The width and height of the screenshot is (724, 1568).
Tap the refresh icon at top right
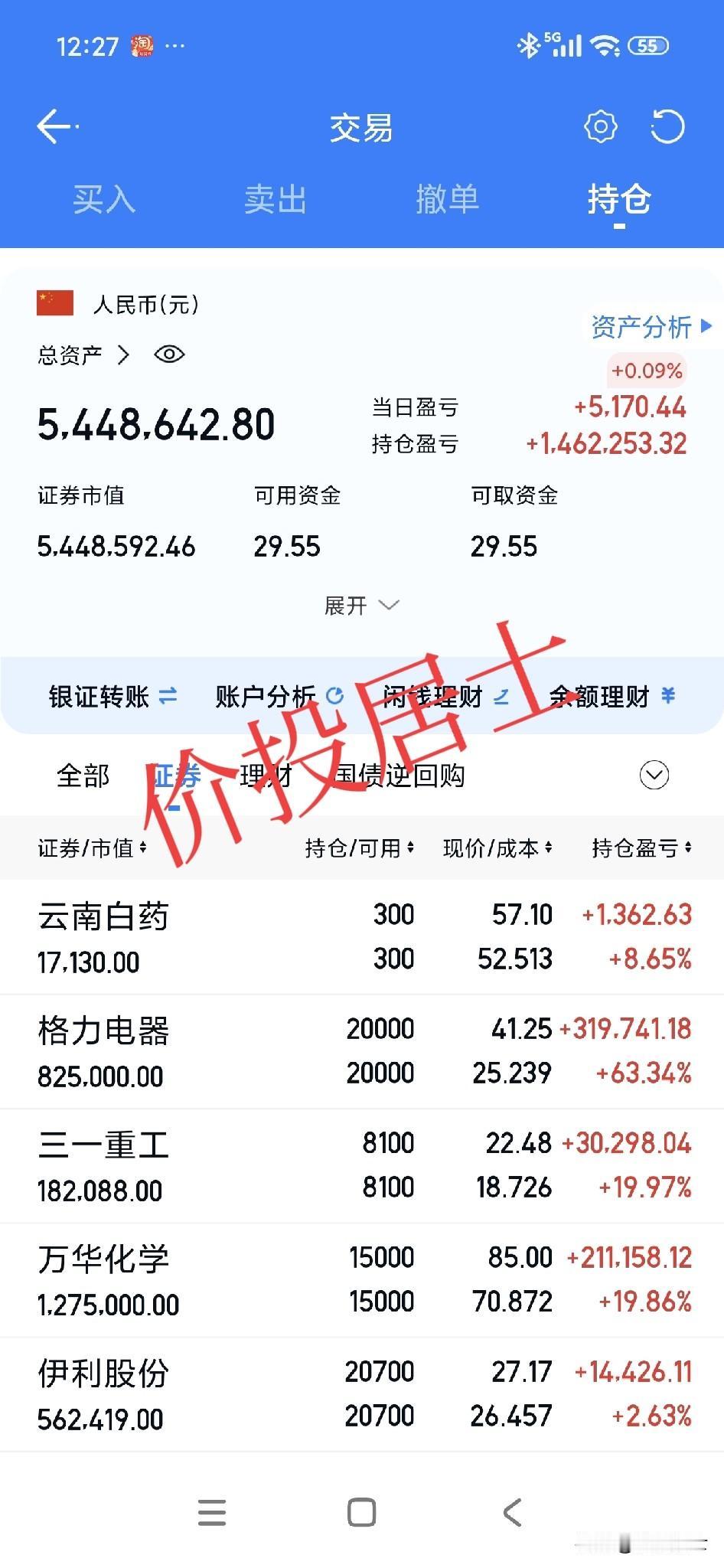669,126
